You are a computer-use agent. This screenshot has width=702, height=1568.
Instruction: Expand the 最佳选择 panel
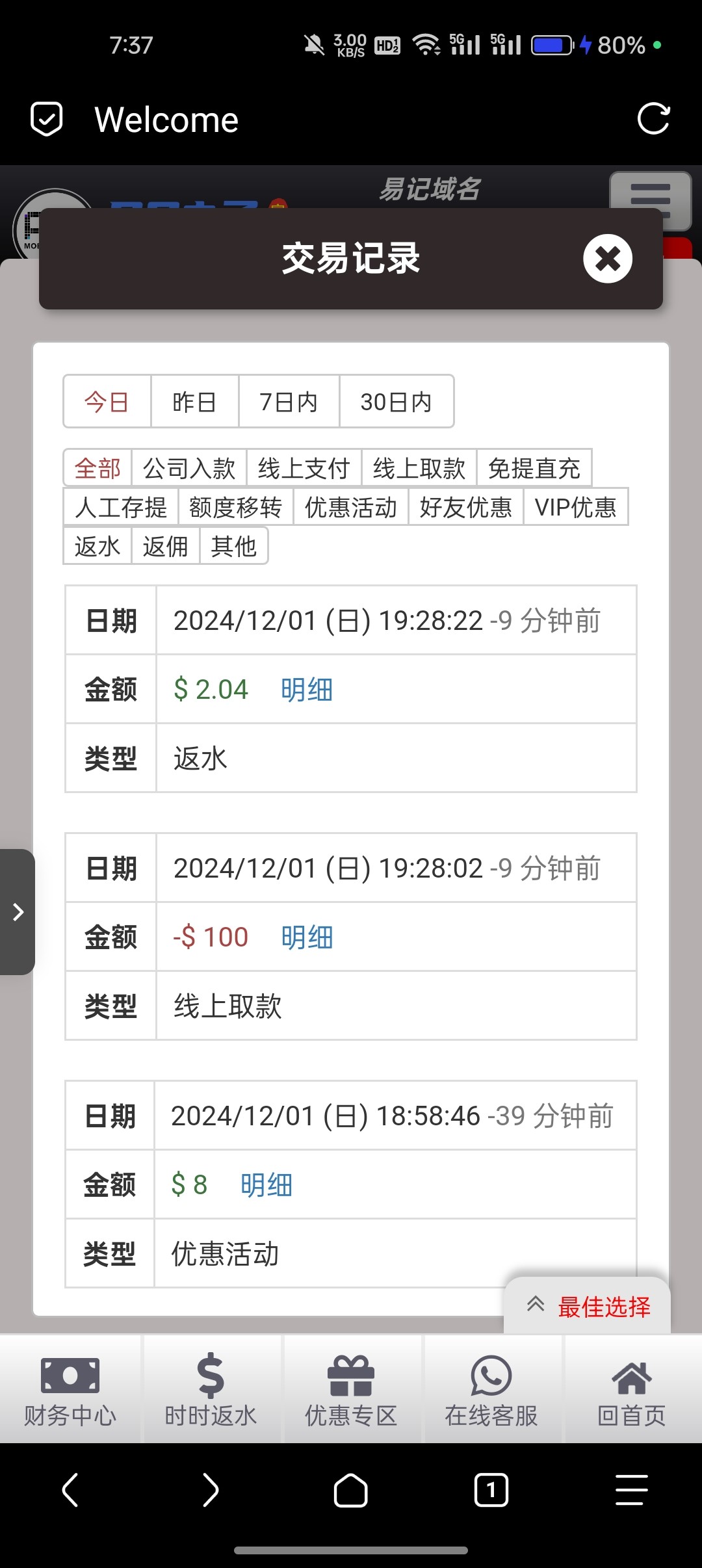pos(588,1306)
